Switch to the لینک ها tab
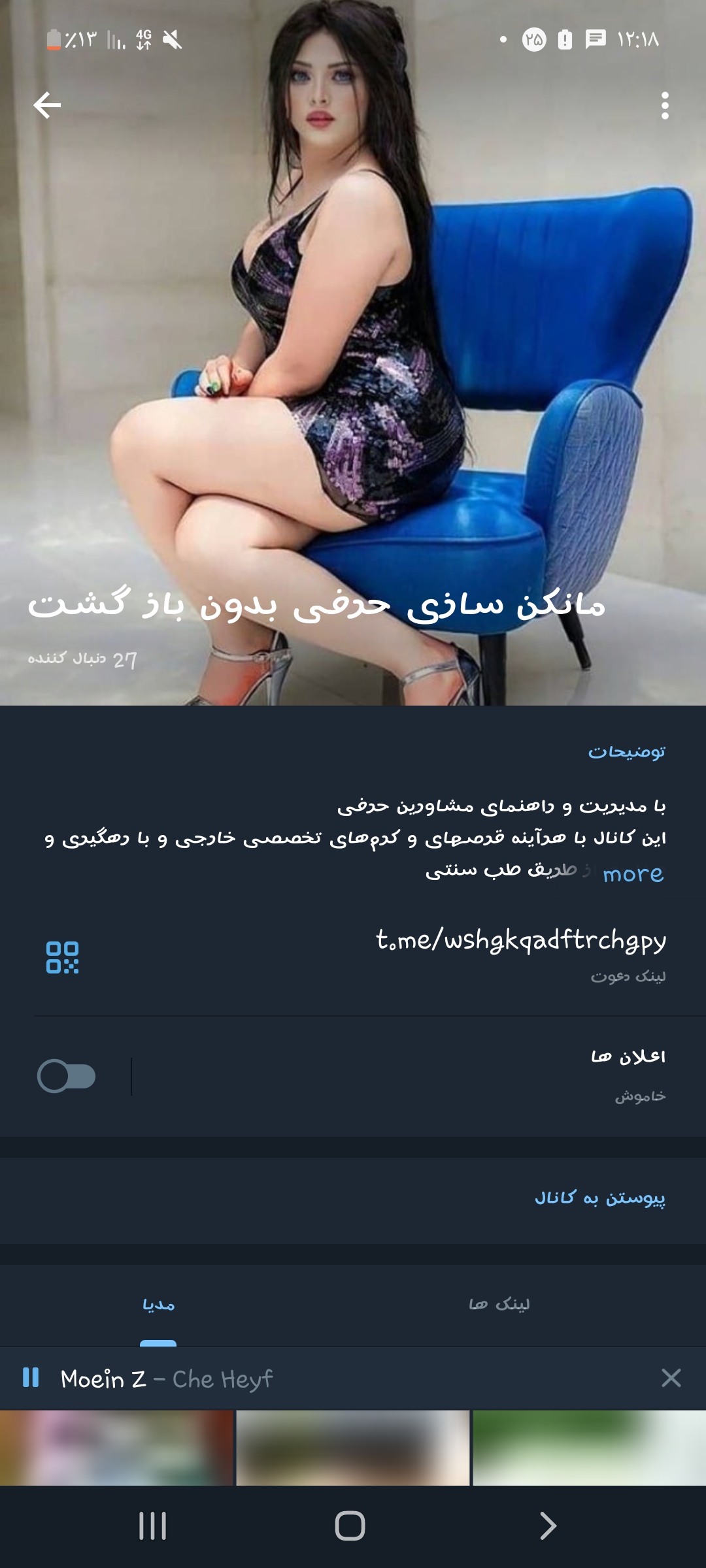Image resolution: width=706 pixels, height=1568 pixels. [499, 1305]
